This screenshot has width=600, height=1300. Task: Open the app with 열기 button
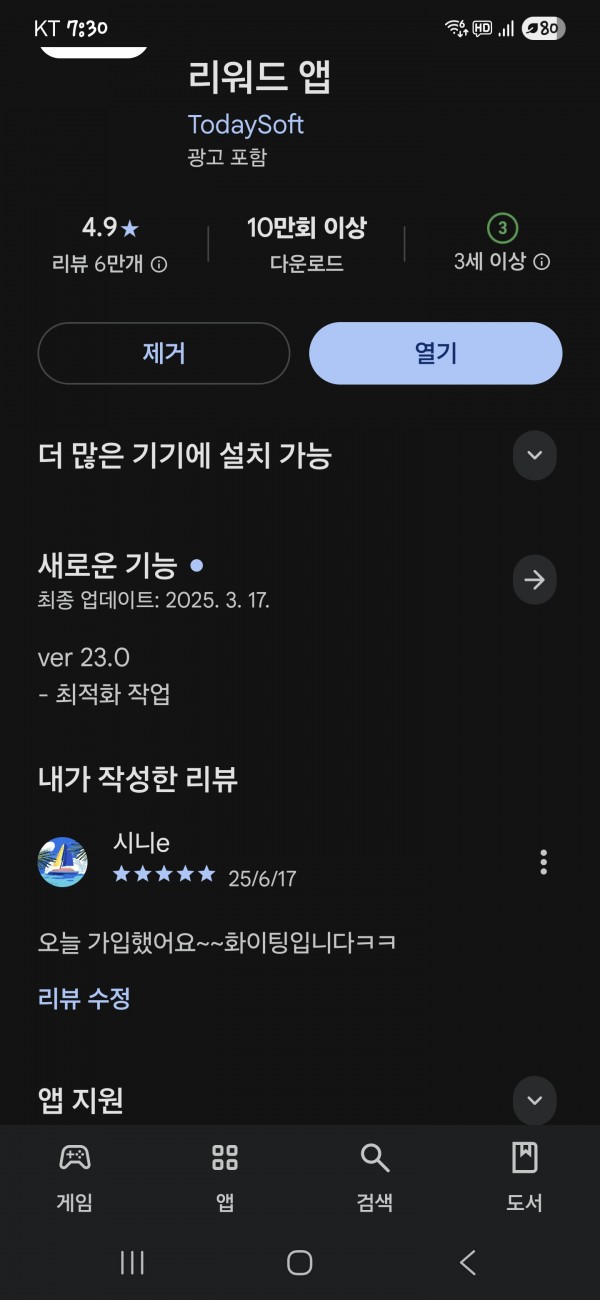tap(435, 353)
